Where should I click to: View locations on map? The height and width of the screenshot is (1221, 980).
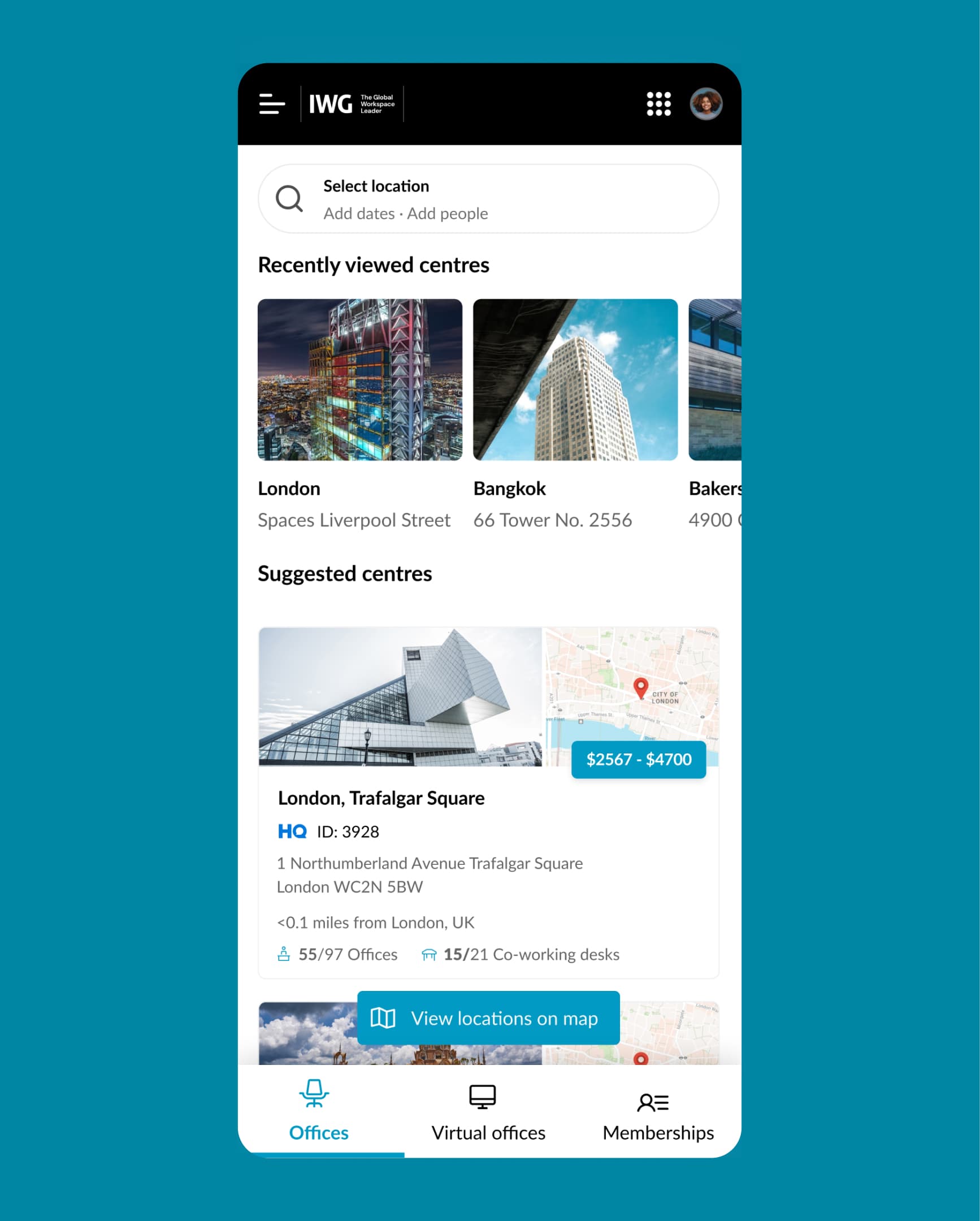click(x=488, y=1017)
